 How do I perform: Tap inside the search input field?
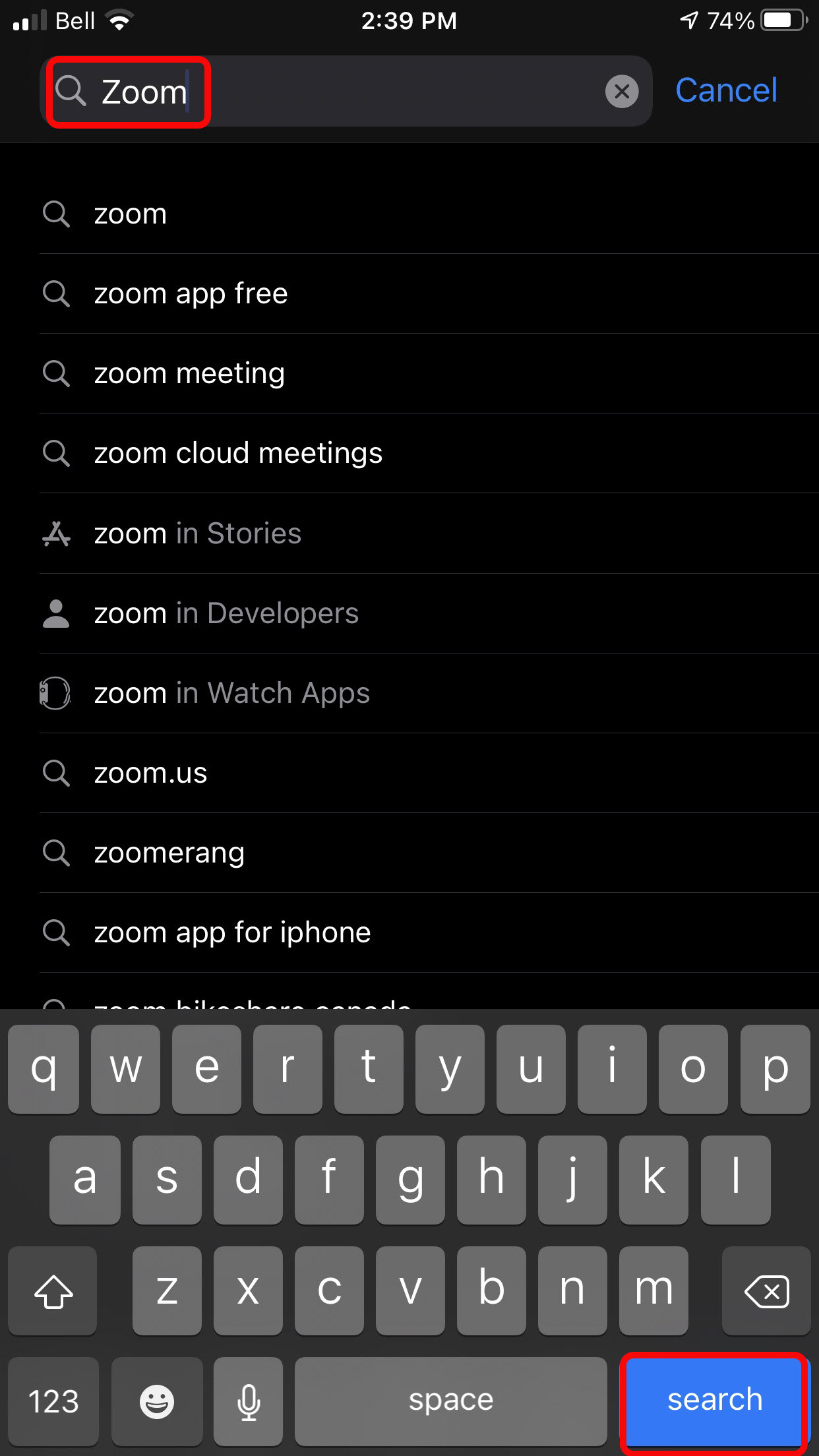[330, 91]
